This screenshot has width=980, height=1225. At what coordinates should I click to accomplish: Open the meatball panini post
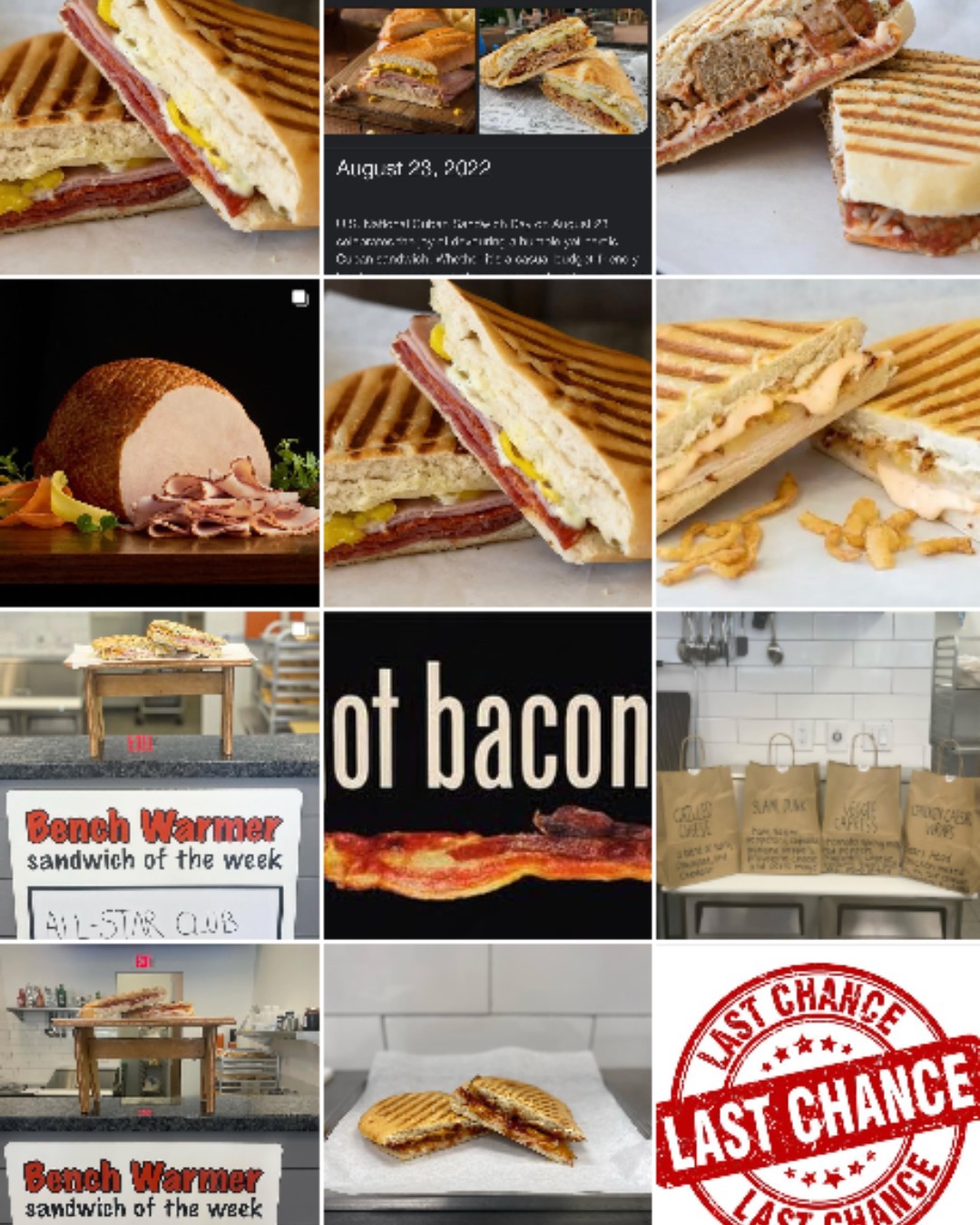pyautogui.click(x=818, y=136)
